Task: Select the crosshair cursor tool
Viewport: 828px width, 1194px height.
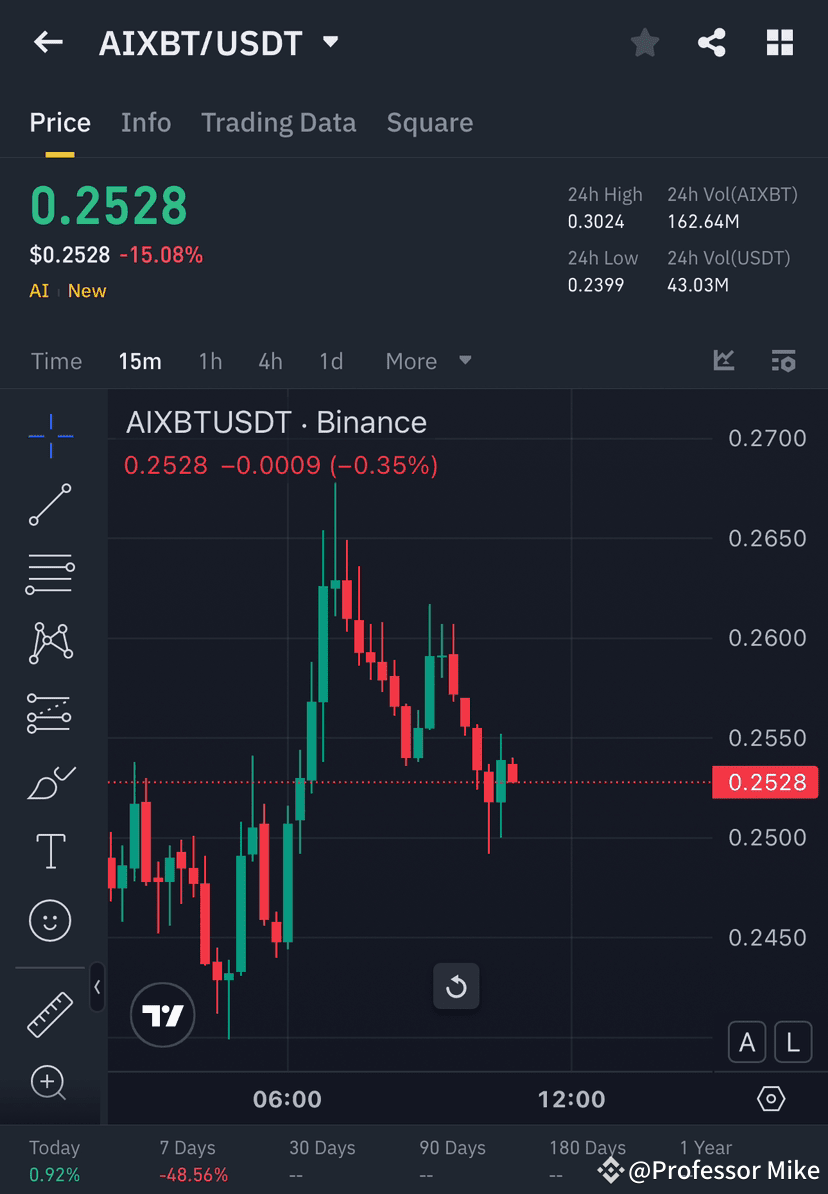Action: pyautogui.click(x=49, y=436)
